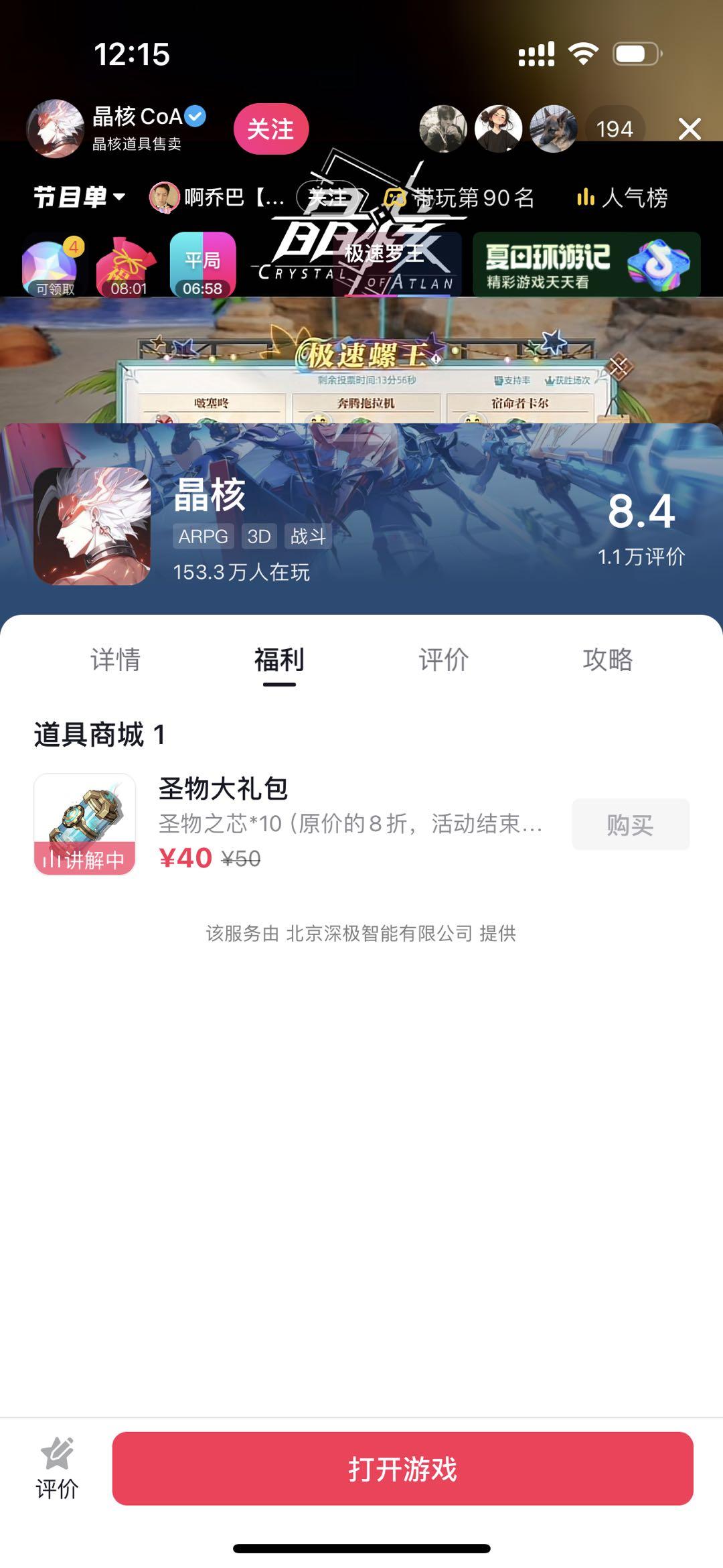View the 194 audience members list
723x1568 pixels.
[614, 129]
